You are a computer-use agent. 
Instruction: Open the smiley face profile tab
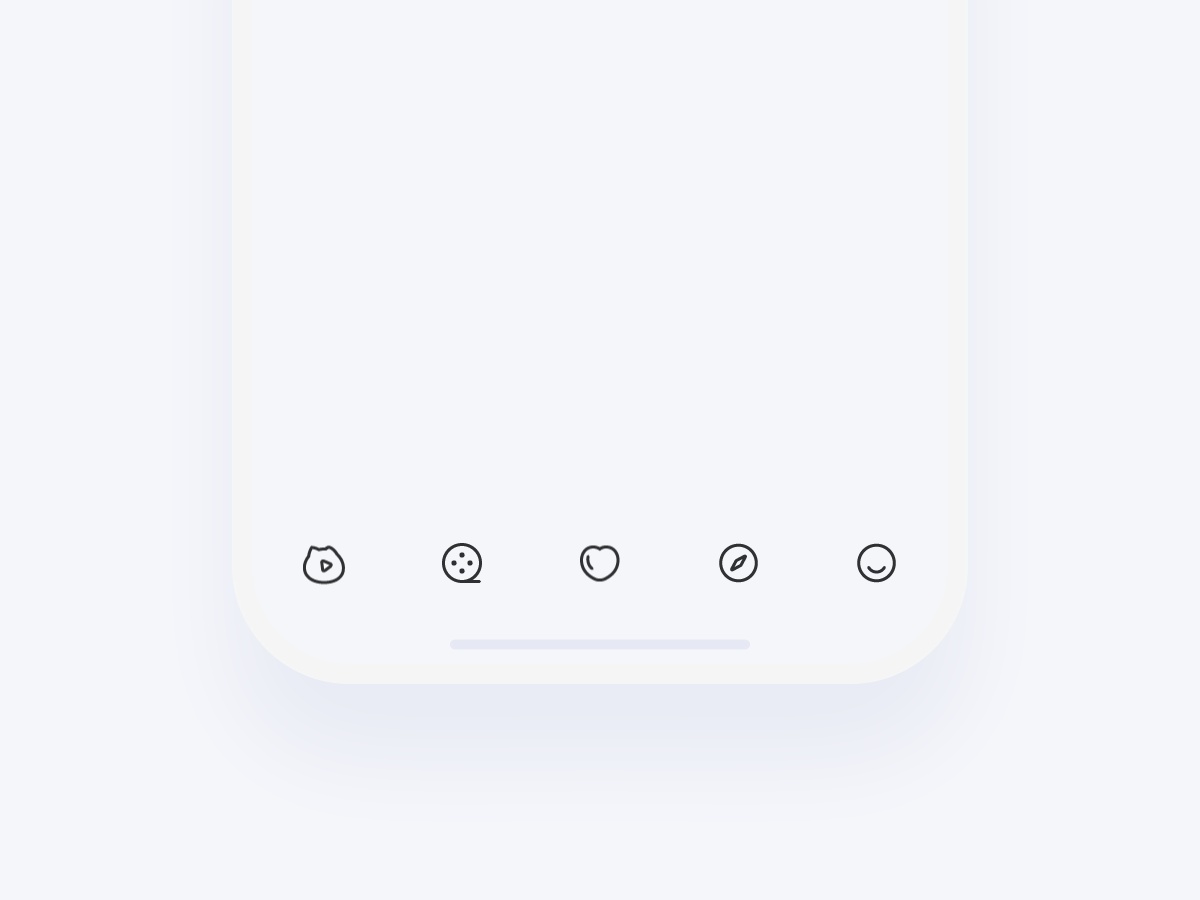876,563
